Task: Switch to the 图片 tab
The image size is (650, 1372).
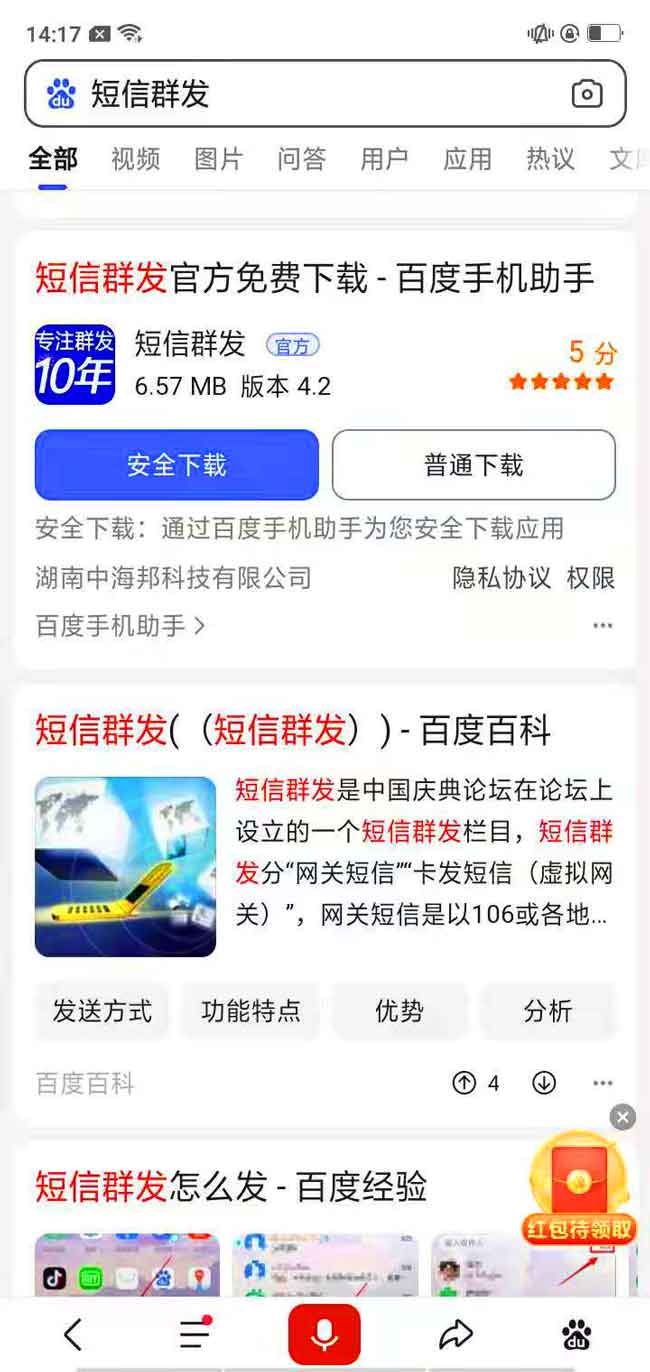Action: (218, 159)
